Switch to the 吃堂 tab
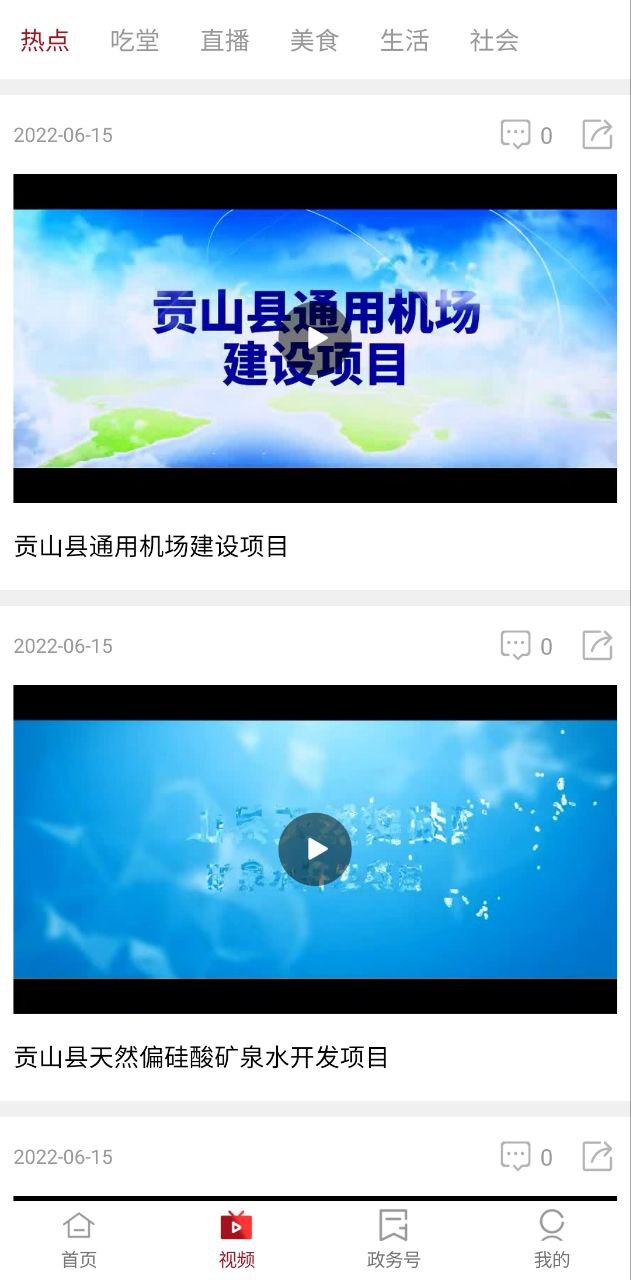Image resolution: width=631 pixels, height=1280 pixels. [x=134, y=41]
